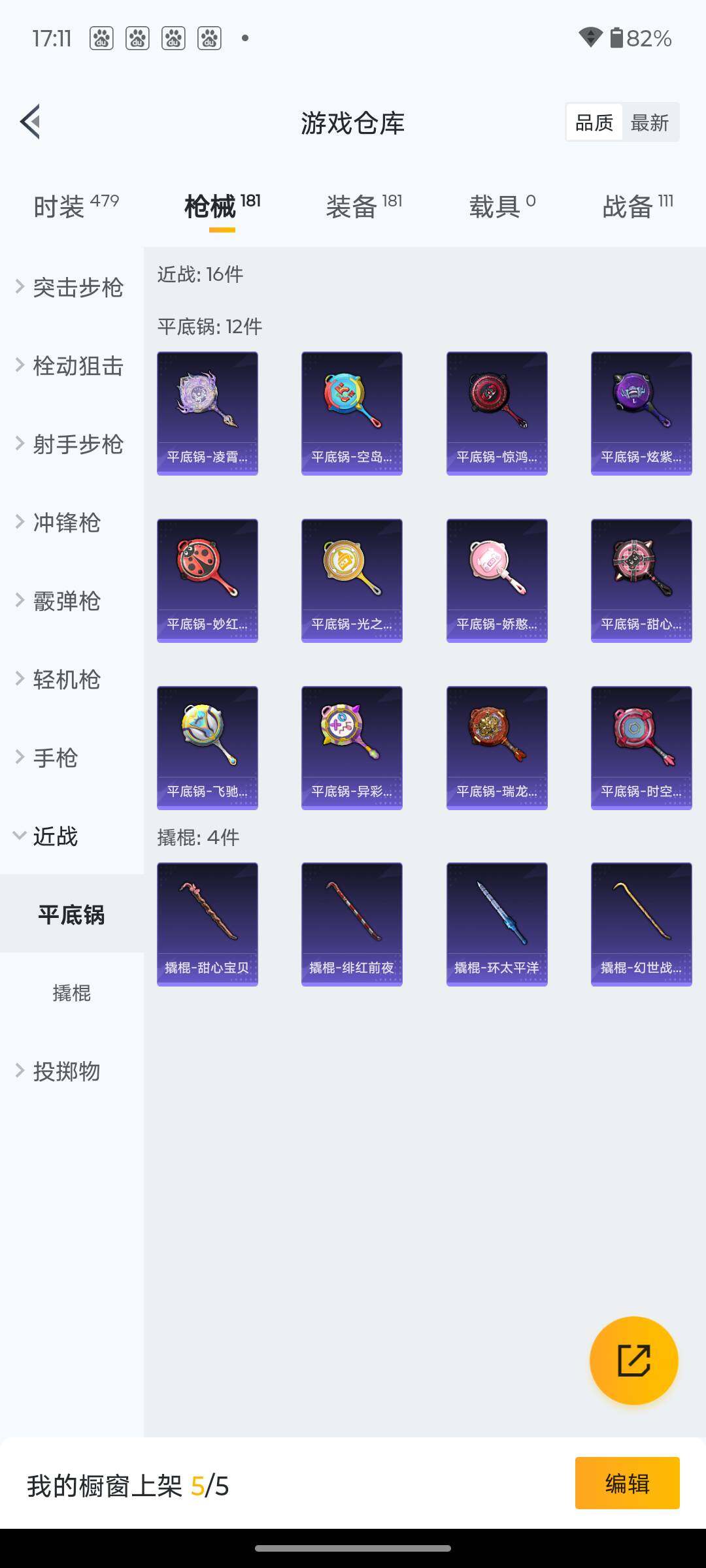Image resolution: width=706 pixels, height=1568 pixels.
Task: Expand the 突击步枪 category
Action: pyautogui.click(x=71, y=287)
